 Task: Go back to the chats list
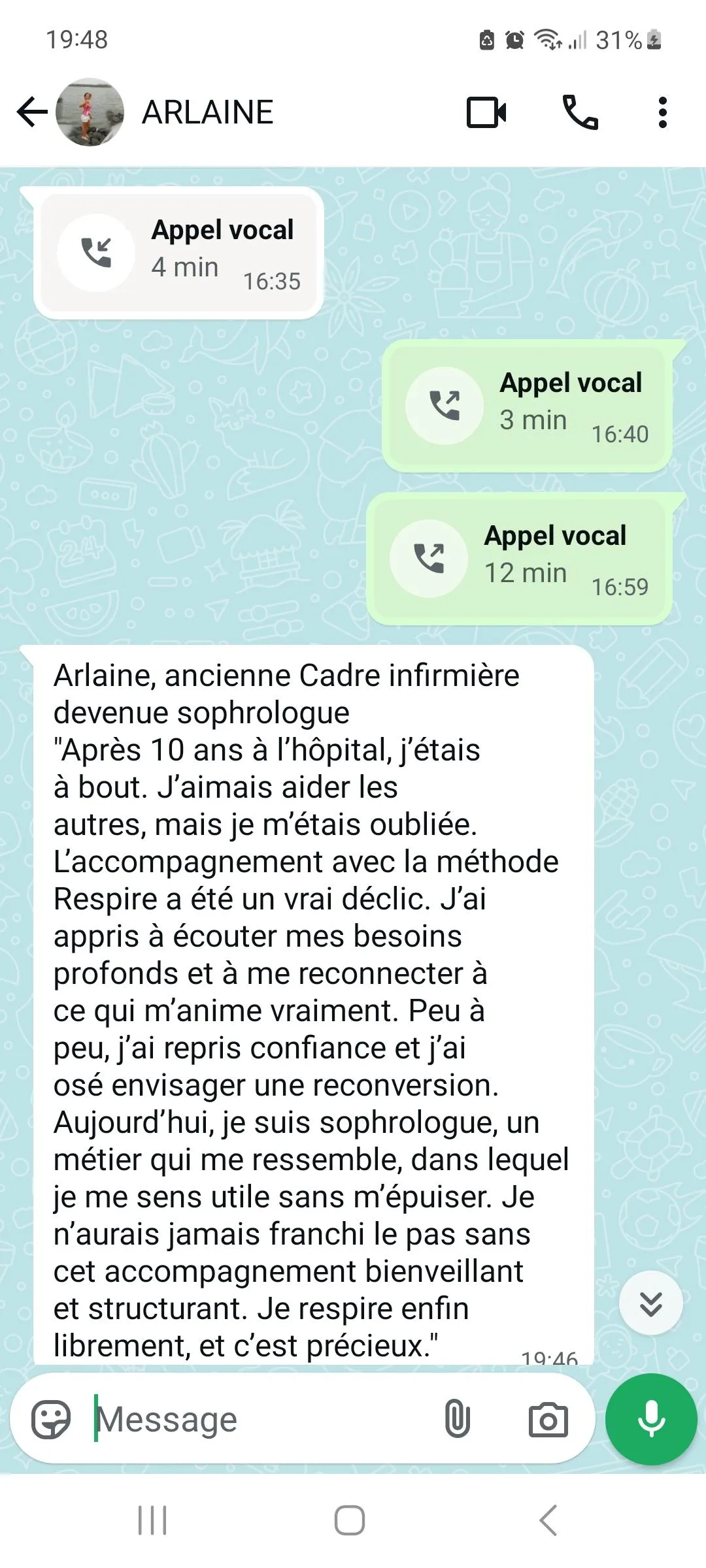tap(32, 112)
